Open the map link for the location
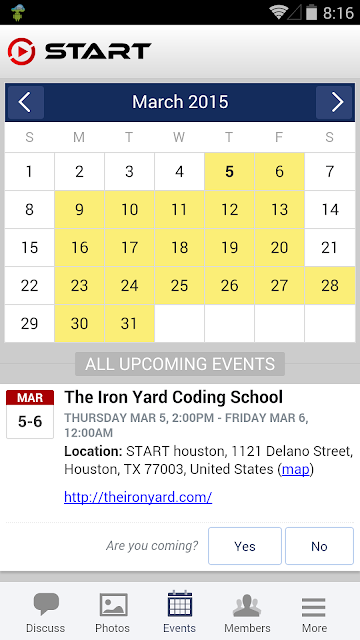 click(x=296, y=469)
